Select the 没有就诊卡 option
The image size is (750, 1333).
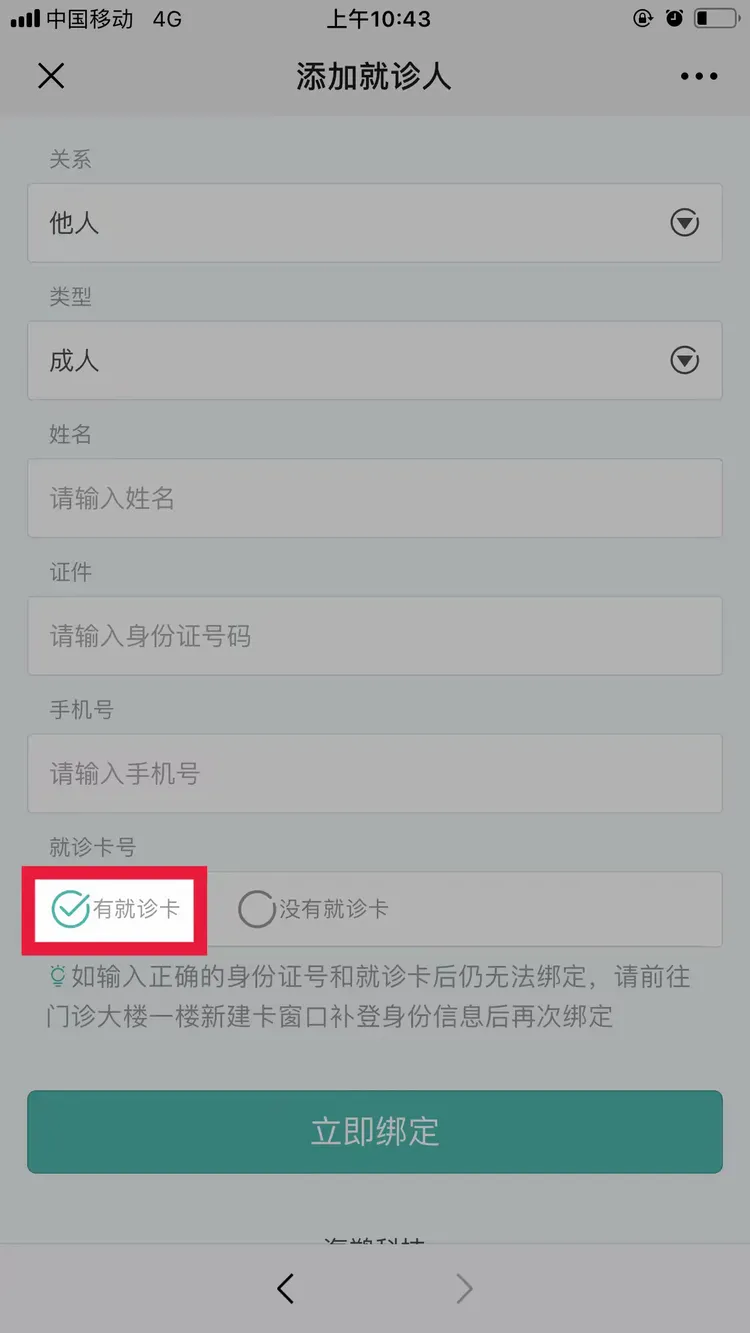pyautogui.click(x=313, y=909)
